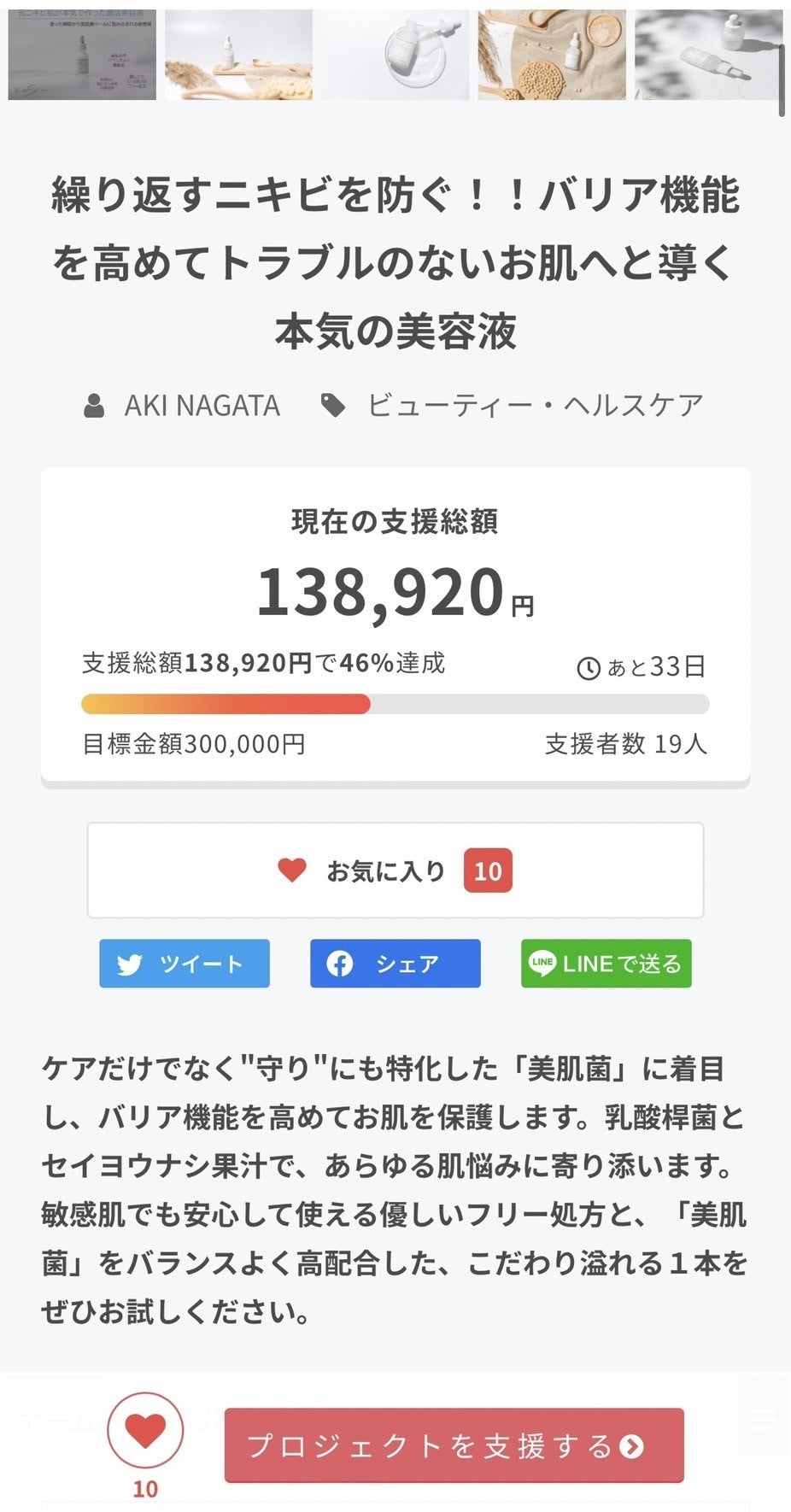Add project to お気に入り favorites
The image size is (791, 1512).
395,870
